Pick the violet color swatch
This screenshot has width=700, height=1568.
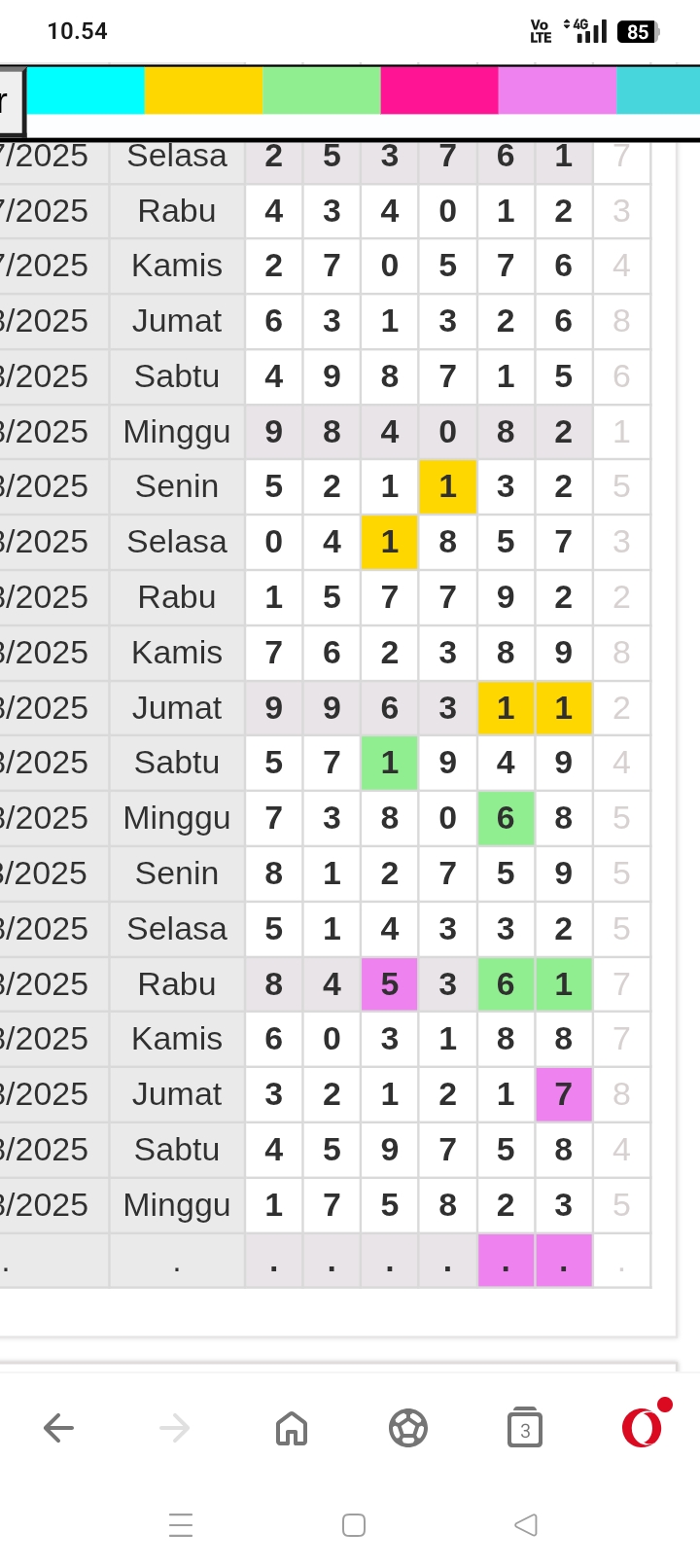(x=557, y=90)
